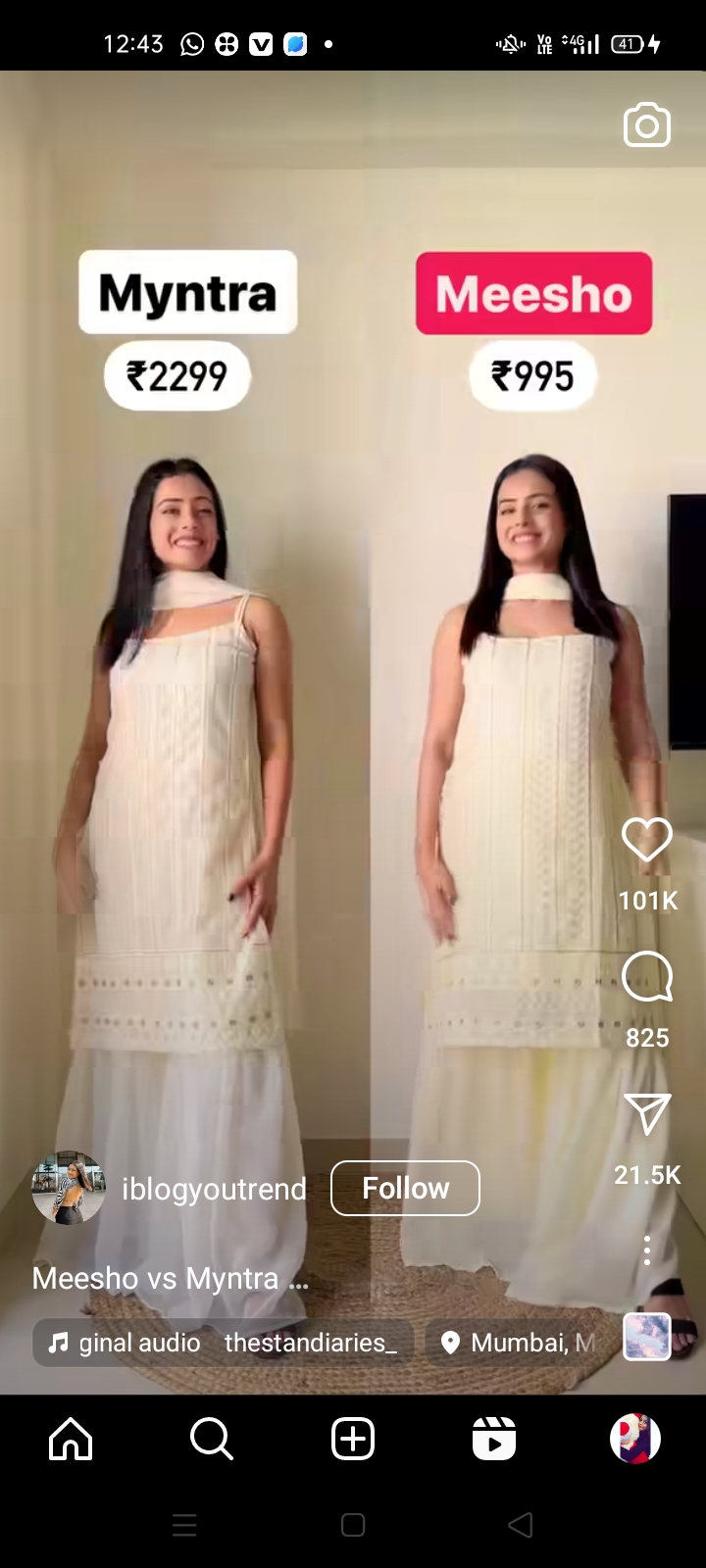Follow iblogyoutrend
The image size is (706, 1568).
pyautogui.click(x=405, y=1188)
